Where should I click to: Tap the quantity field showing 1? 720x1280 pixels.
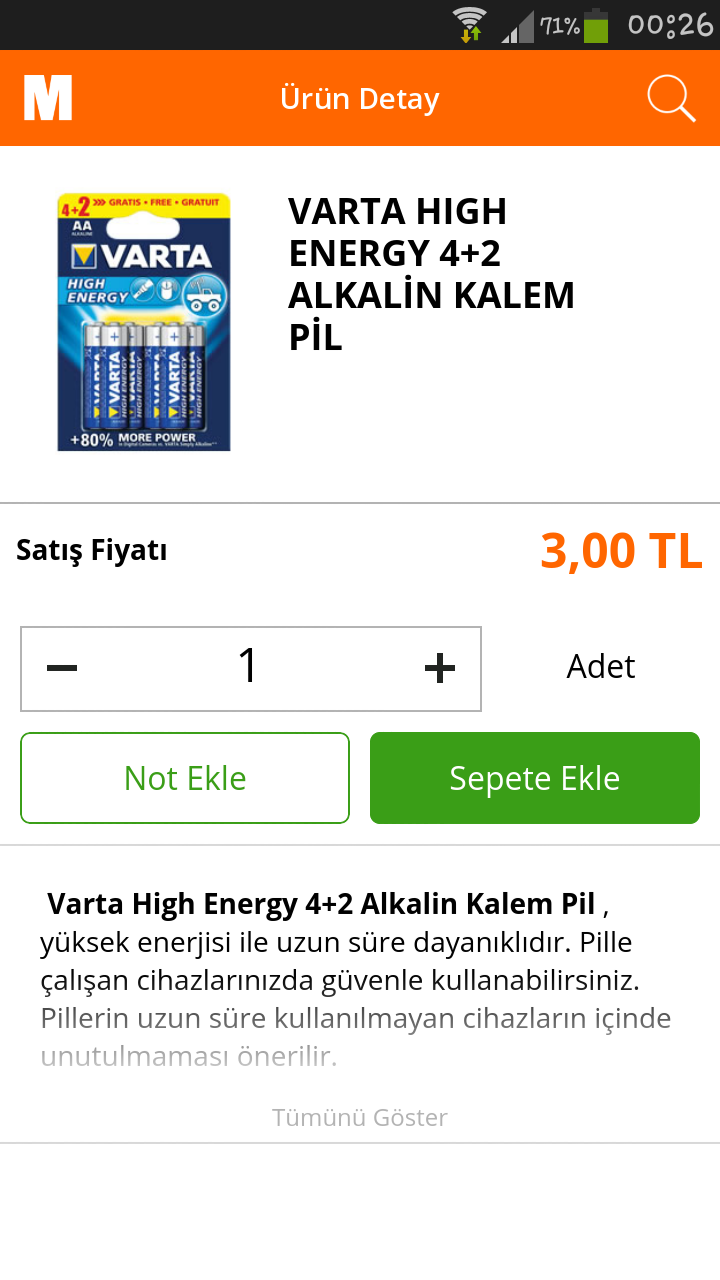pyautogui.click(x=248, y=668)
